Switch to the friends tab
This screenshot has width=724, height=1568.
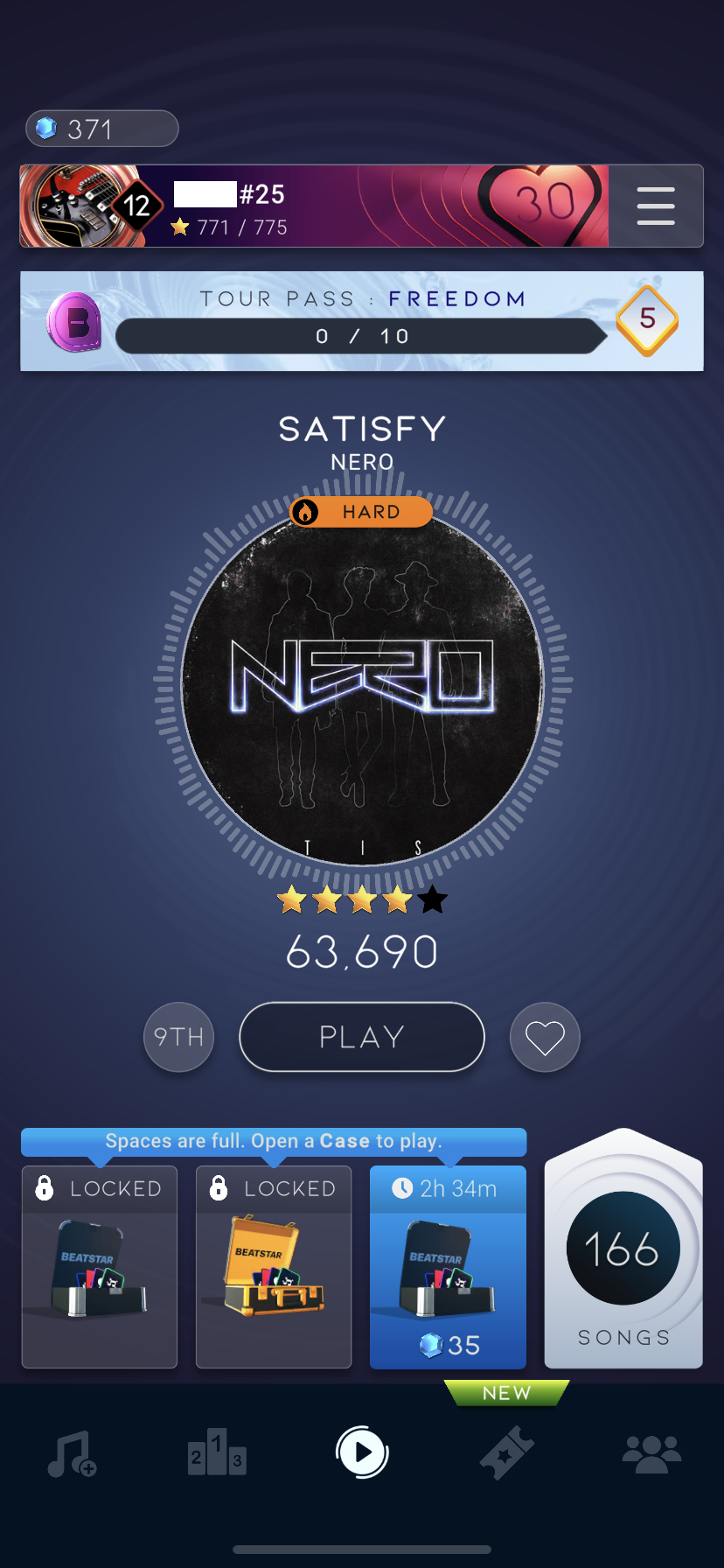click(651, 1454)
